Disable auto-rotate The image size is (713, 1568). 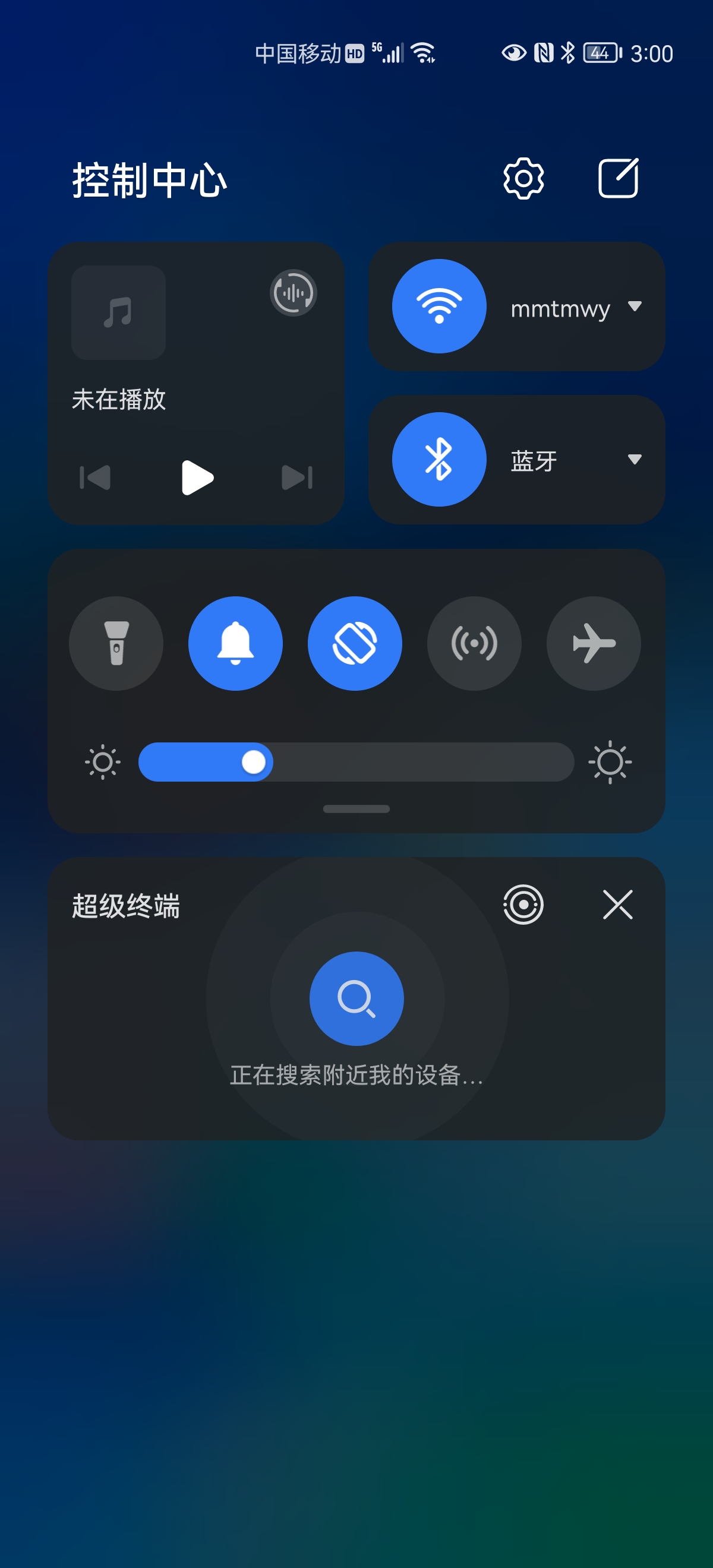pos(355,643)
